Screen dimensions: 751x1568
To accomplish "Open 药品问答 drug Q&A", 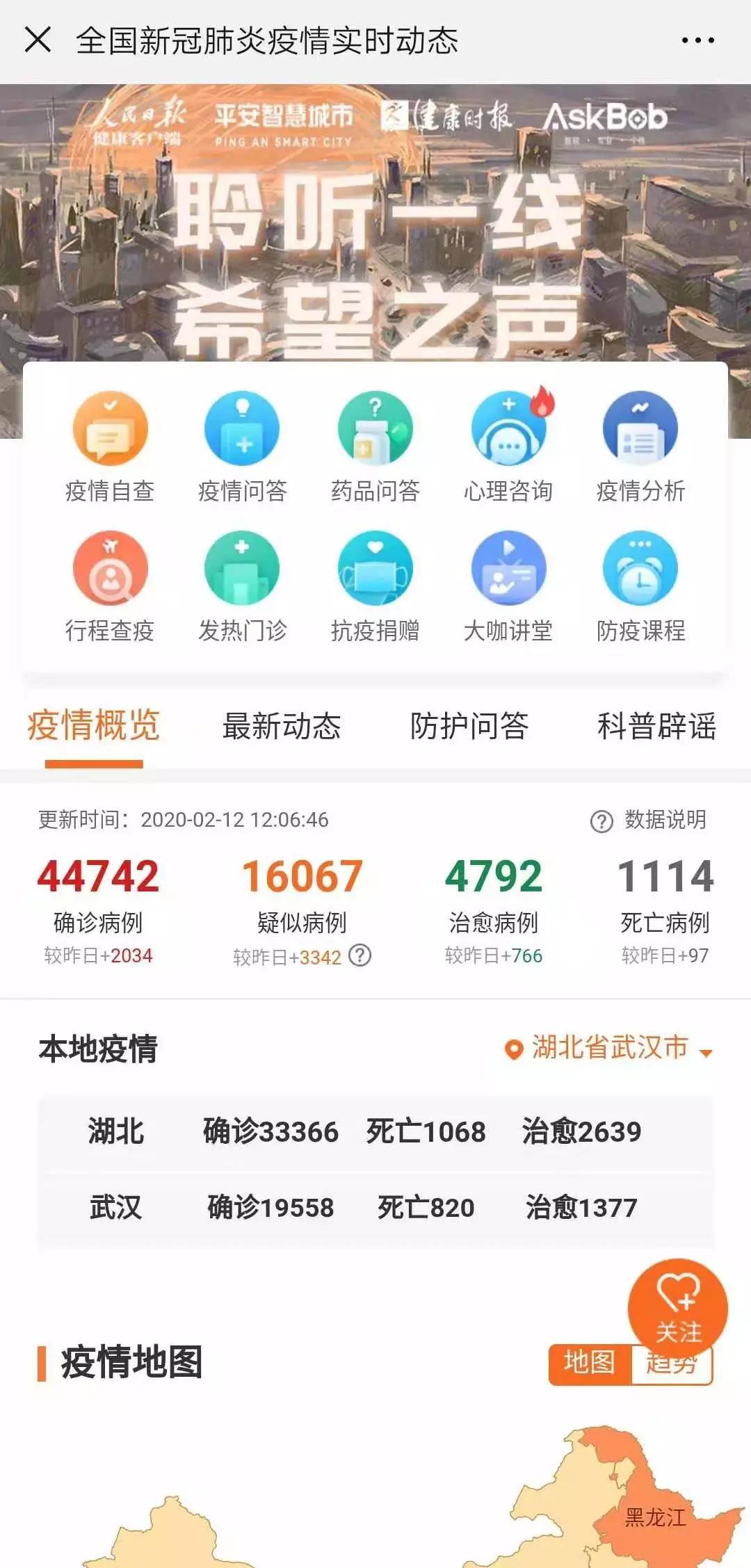I will coord(375,446).
